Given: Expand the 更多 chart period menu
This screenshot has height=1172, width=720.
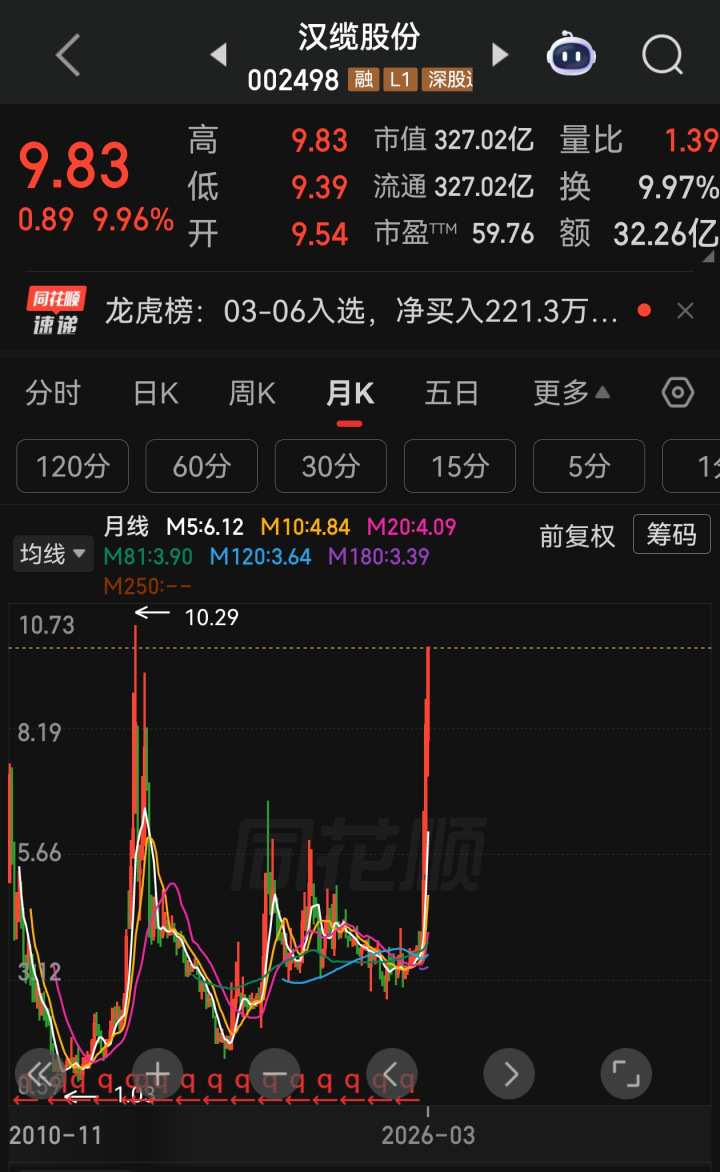Looking at the screenshot, I should coord(571,394).
